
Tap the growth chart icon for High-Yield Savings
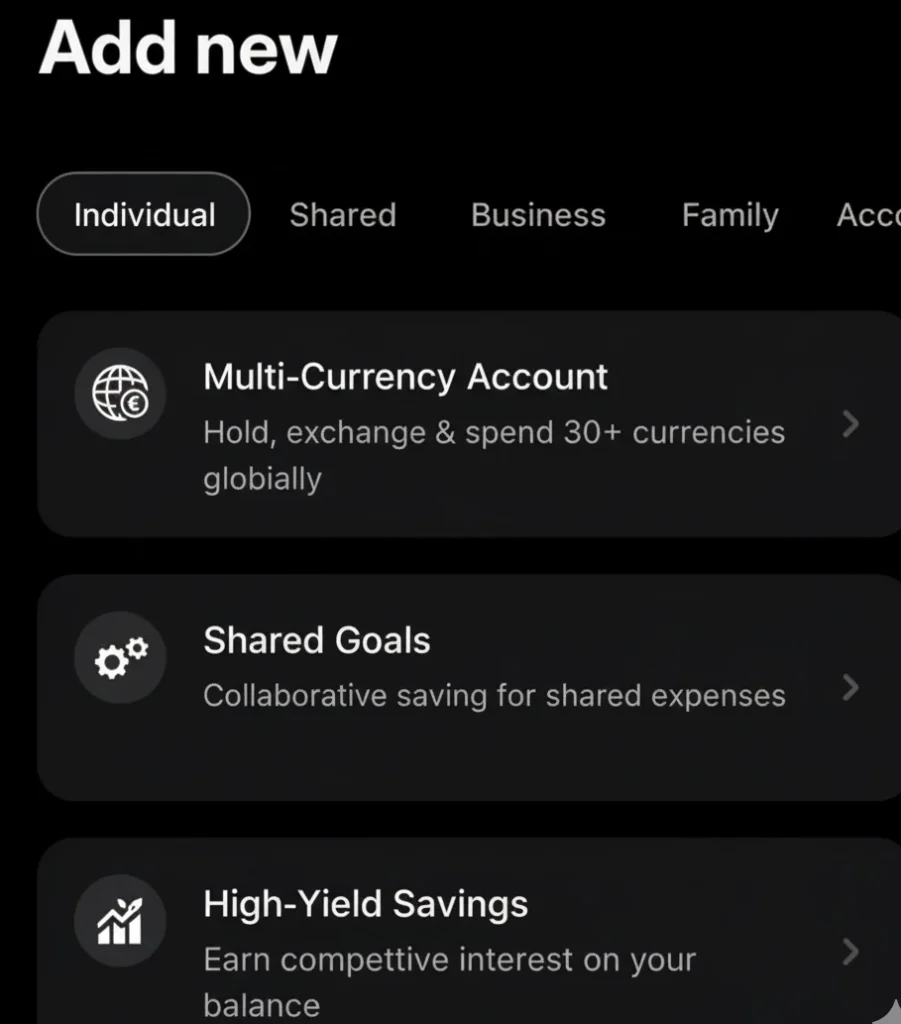[x=120, y=921]
